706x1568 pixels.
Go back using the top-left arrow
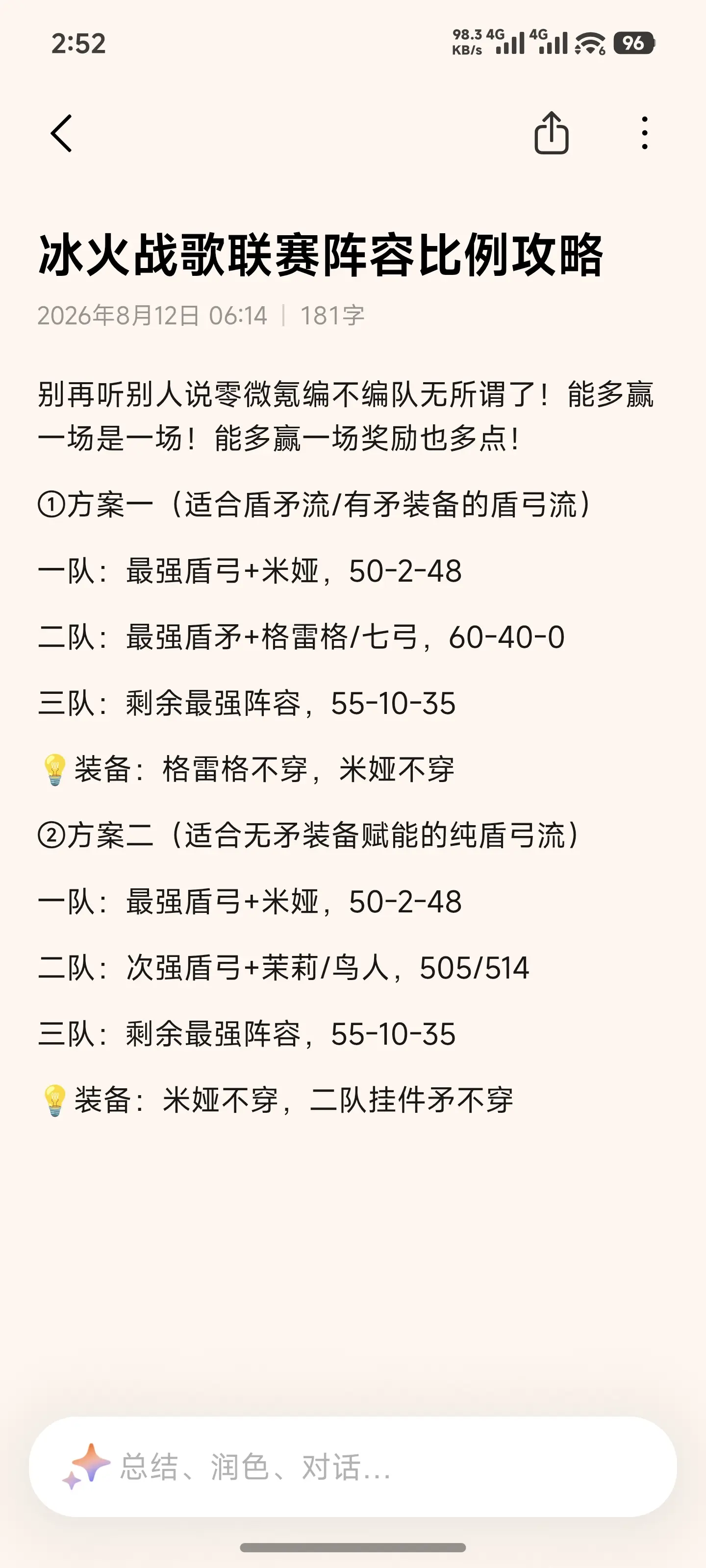(61, 133)
